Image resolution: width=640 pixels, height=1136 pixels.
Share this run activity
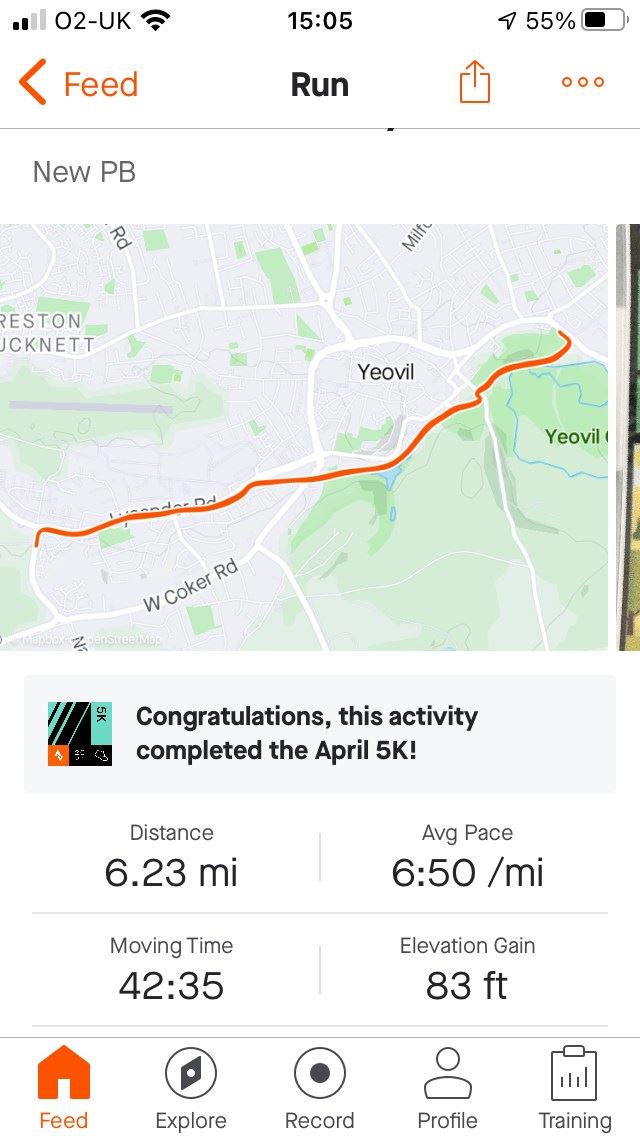475,82
